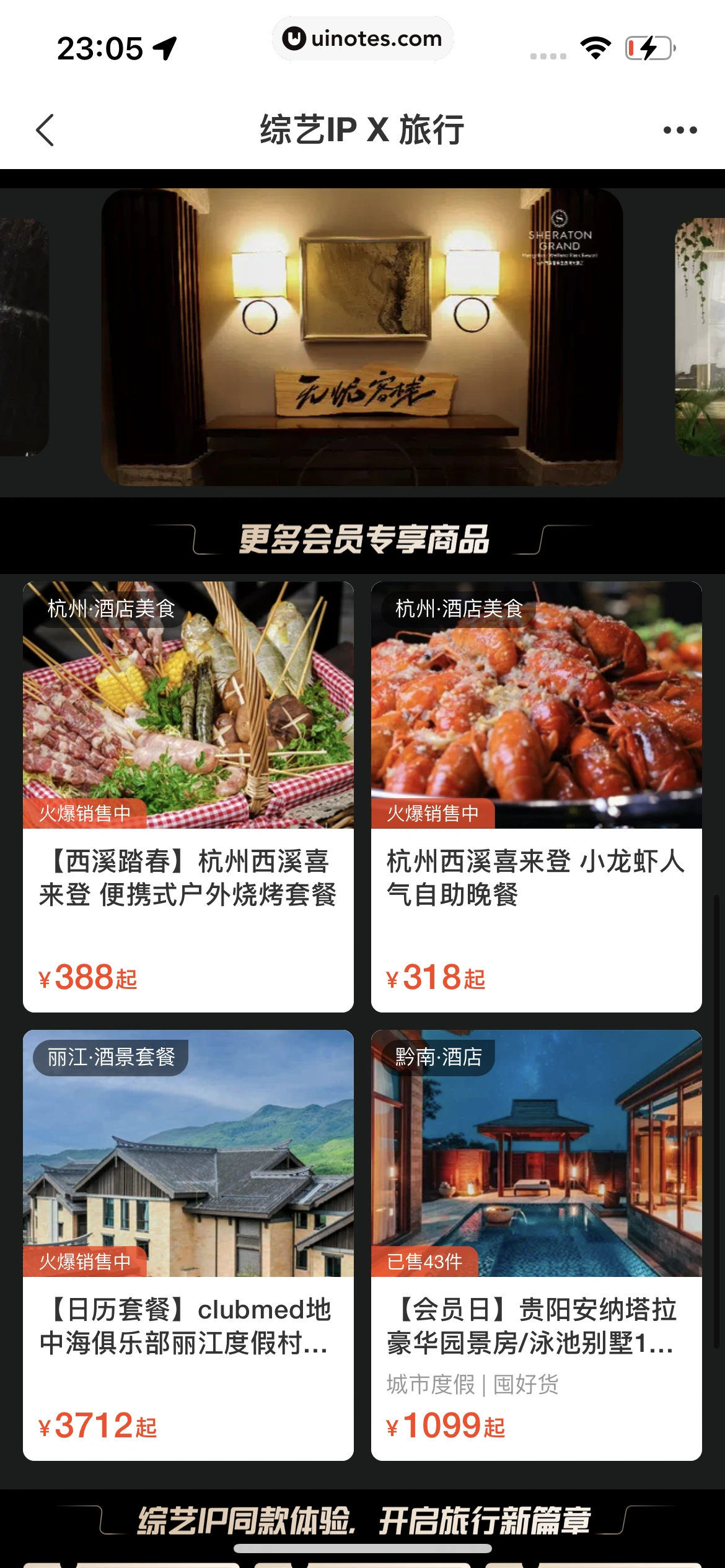Open 西溪踏春 户外烧烤套餐 product card
This screenshot has height=1568, width=725.
click(x=188, y=796)
